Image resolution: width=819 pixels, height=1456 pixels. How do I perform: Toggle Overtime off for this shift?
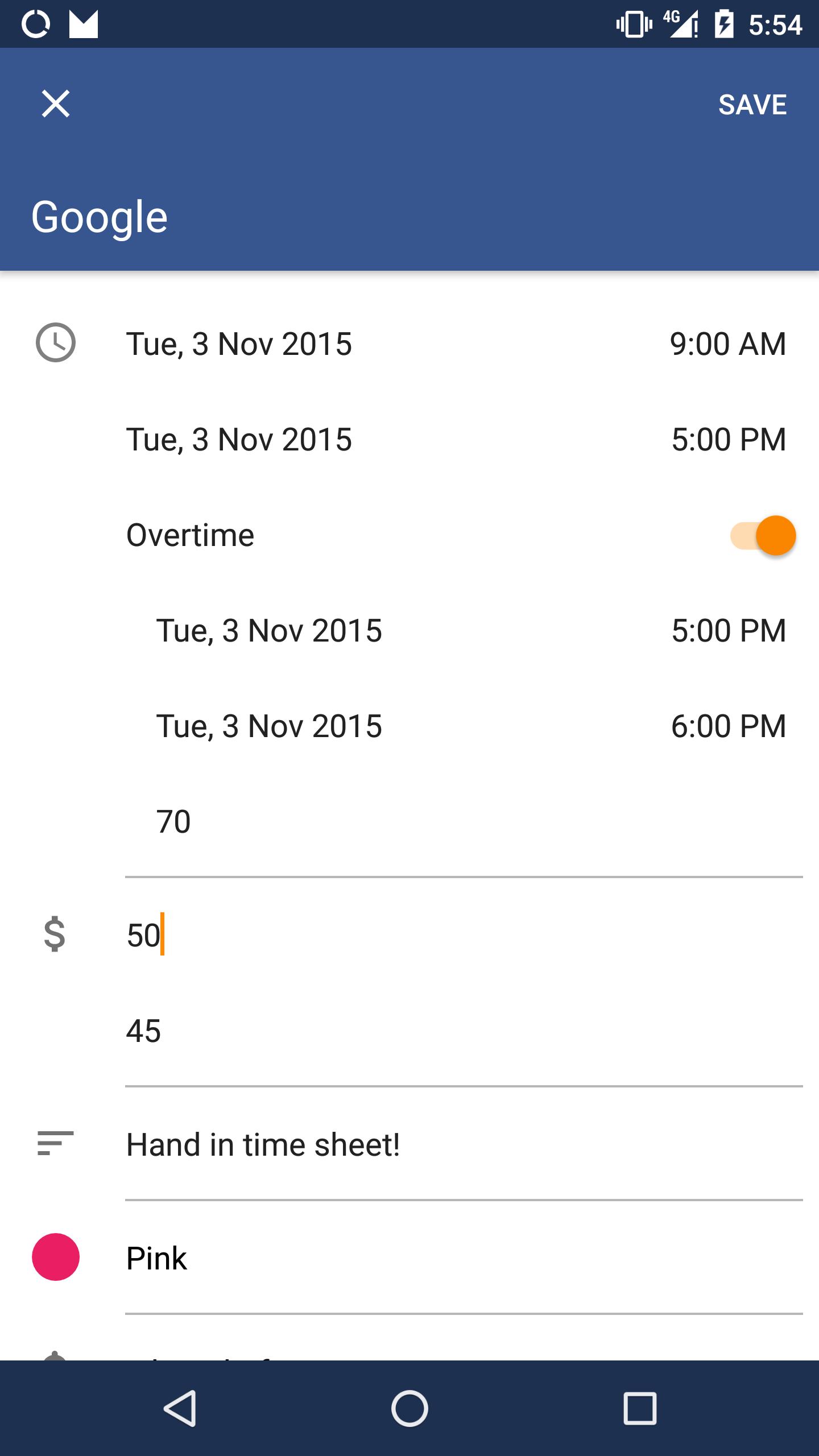click(762, 535)
